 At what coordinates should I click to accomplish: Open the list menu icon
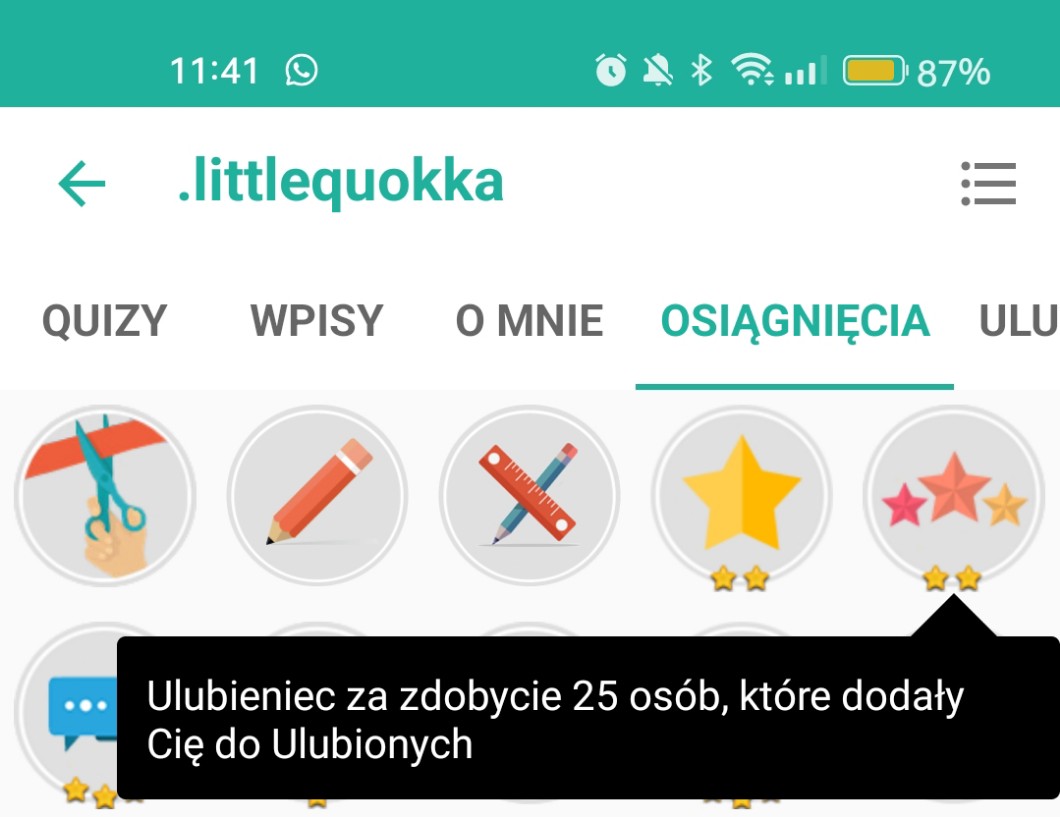click(x=988, y=184)
